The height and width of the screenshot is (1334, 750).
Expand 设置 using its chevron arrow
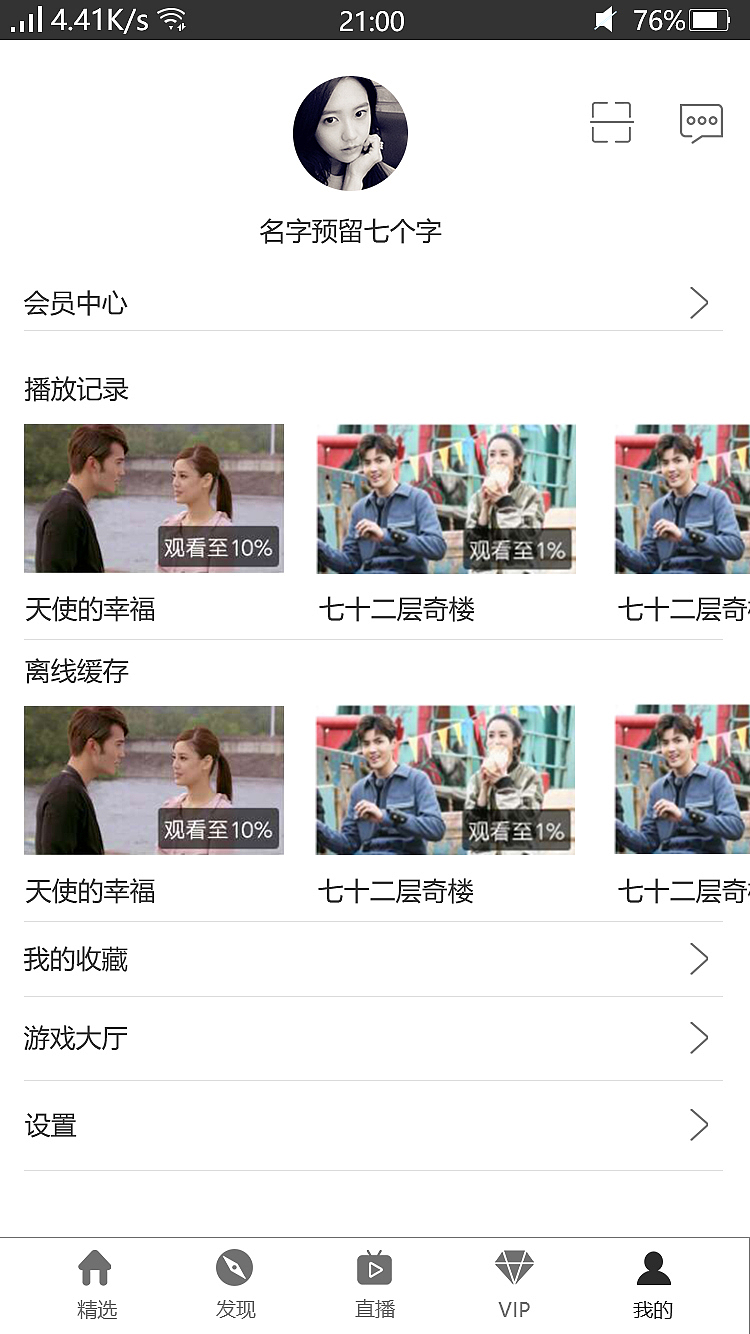tap(699, 1124)
